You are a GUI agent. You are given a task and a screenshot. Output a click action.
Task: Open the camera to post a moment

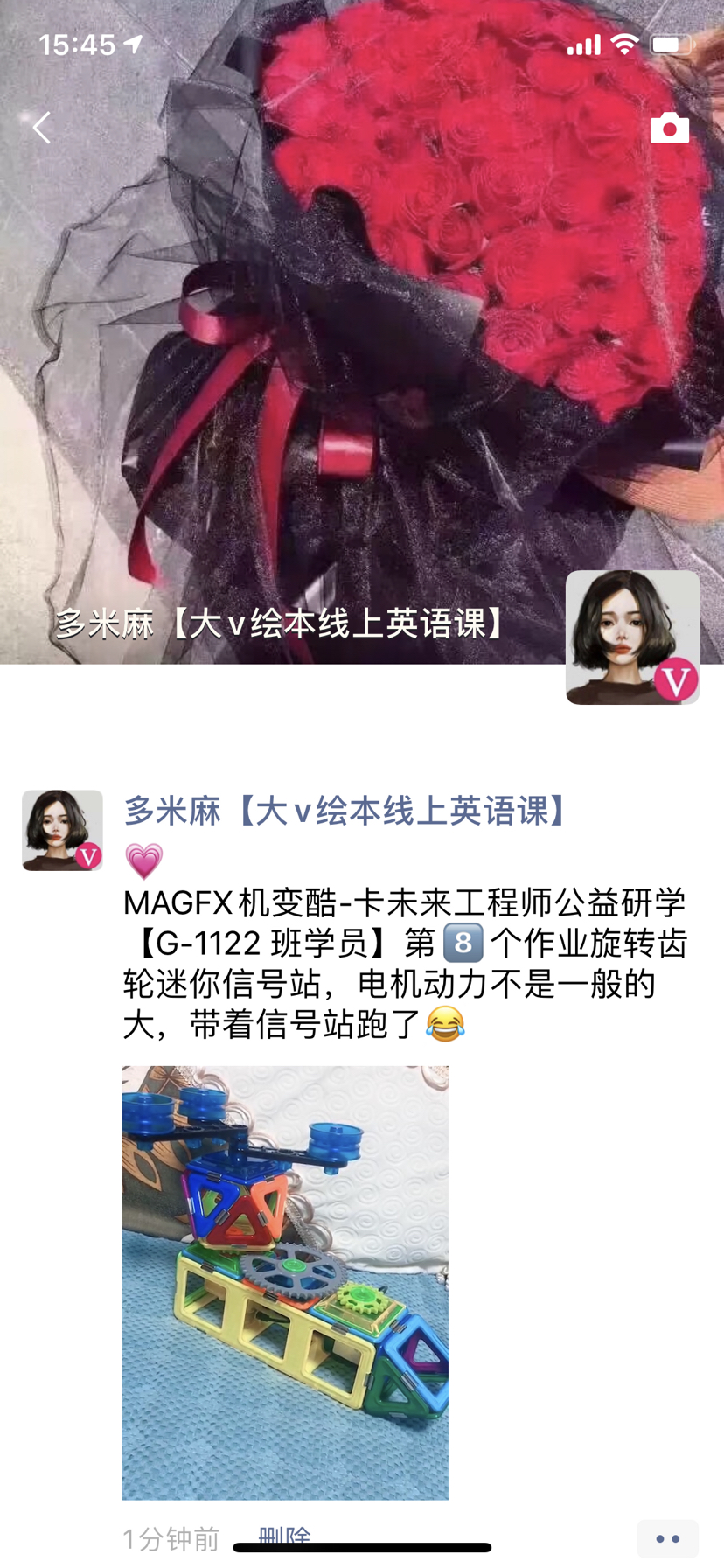(x=669, y=129)
